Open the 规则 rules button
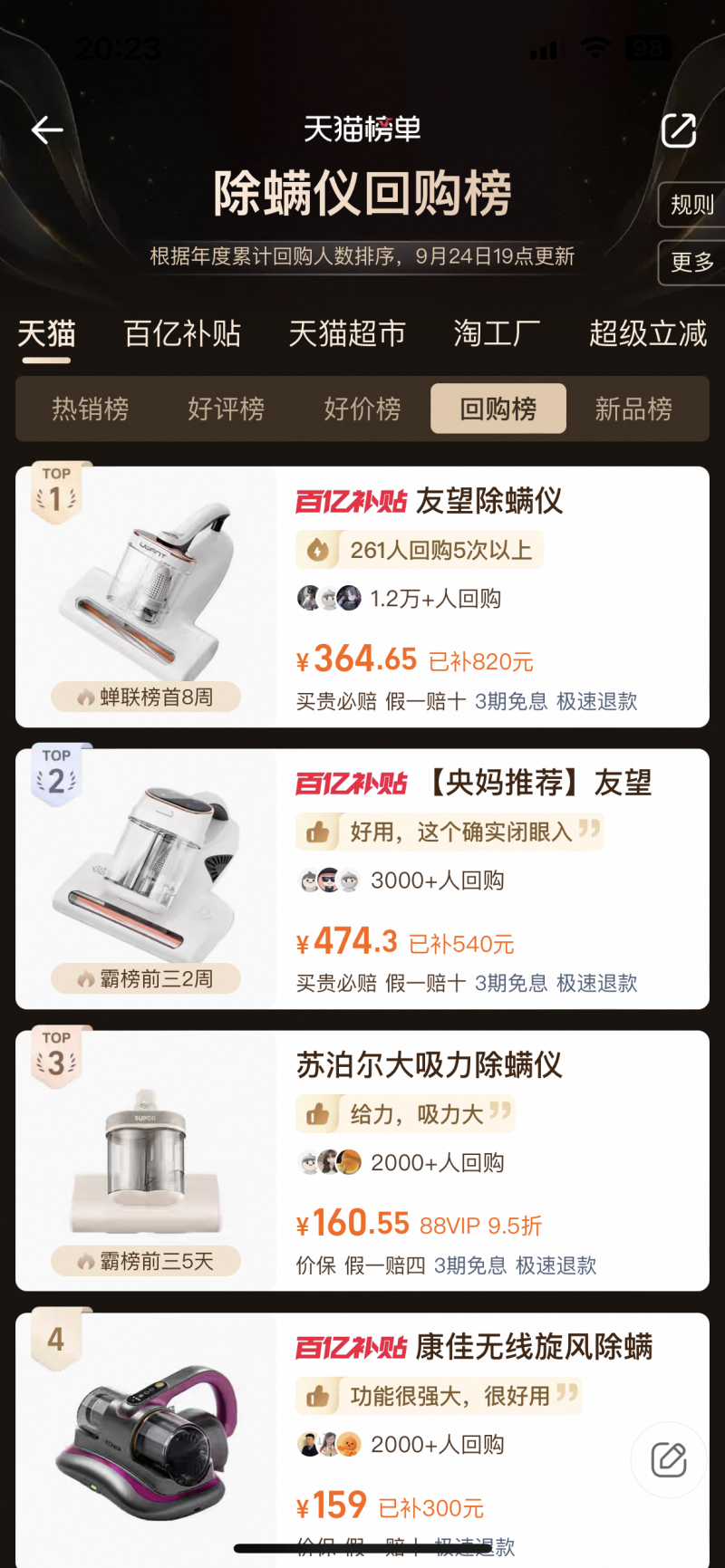 coord(692,206)
